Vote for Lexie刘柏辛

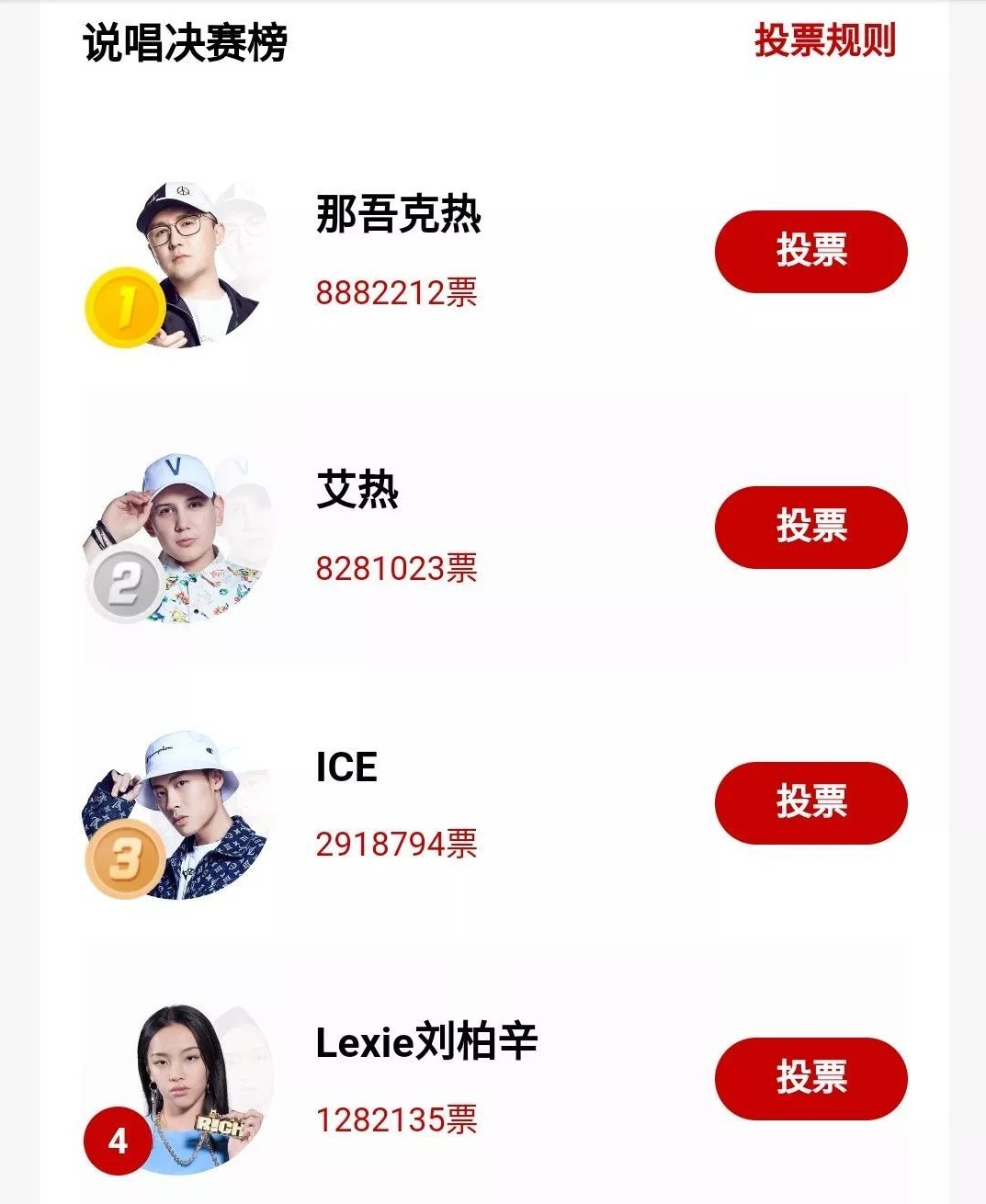[810, 1078]
